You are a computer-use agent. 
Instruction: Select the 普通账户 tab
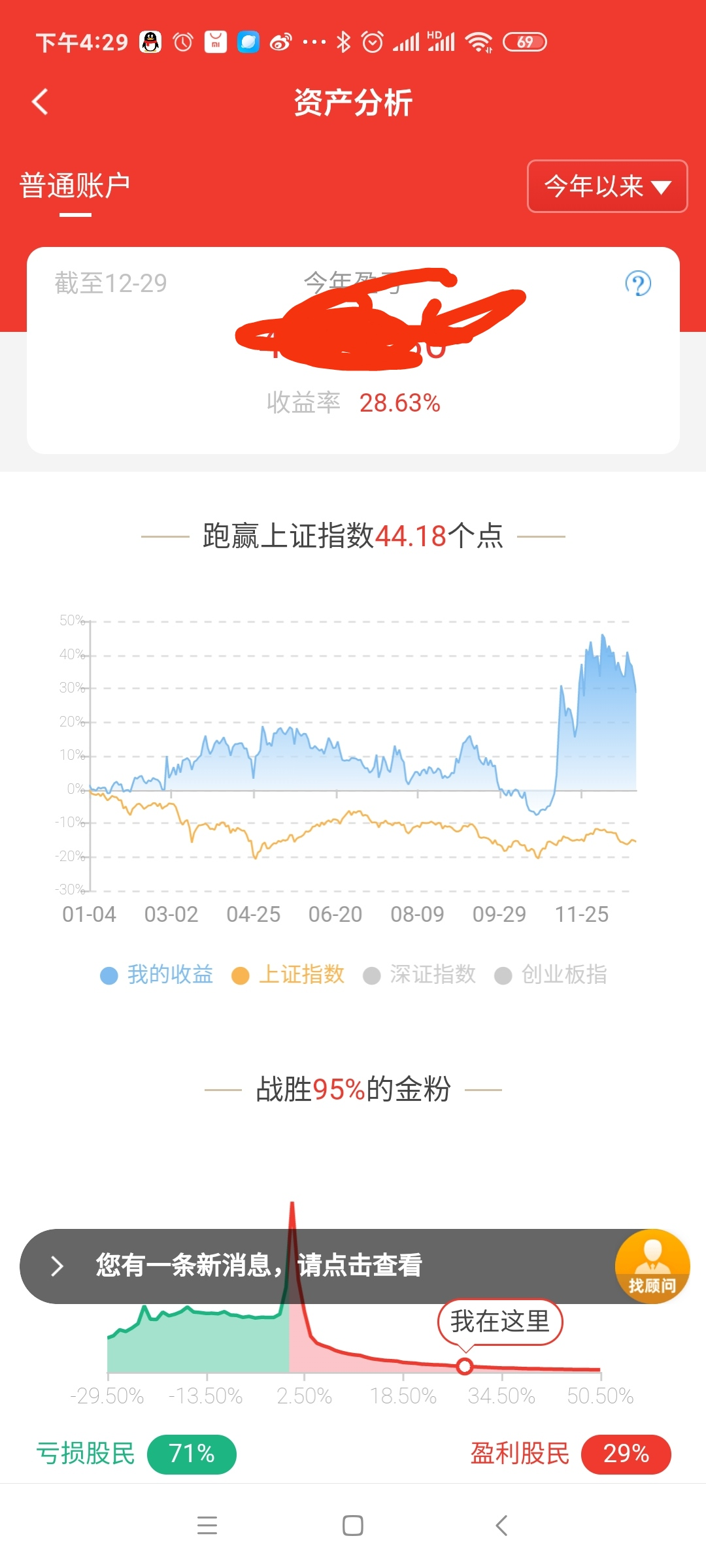click(75, 186)
